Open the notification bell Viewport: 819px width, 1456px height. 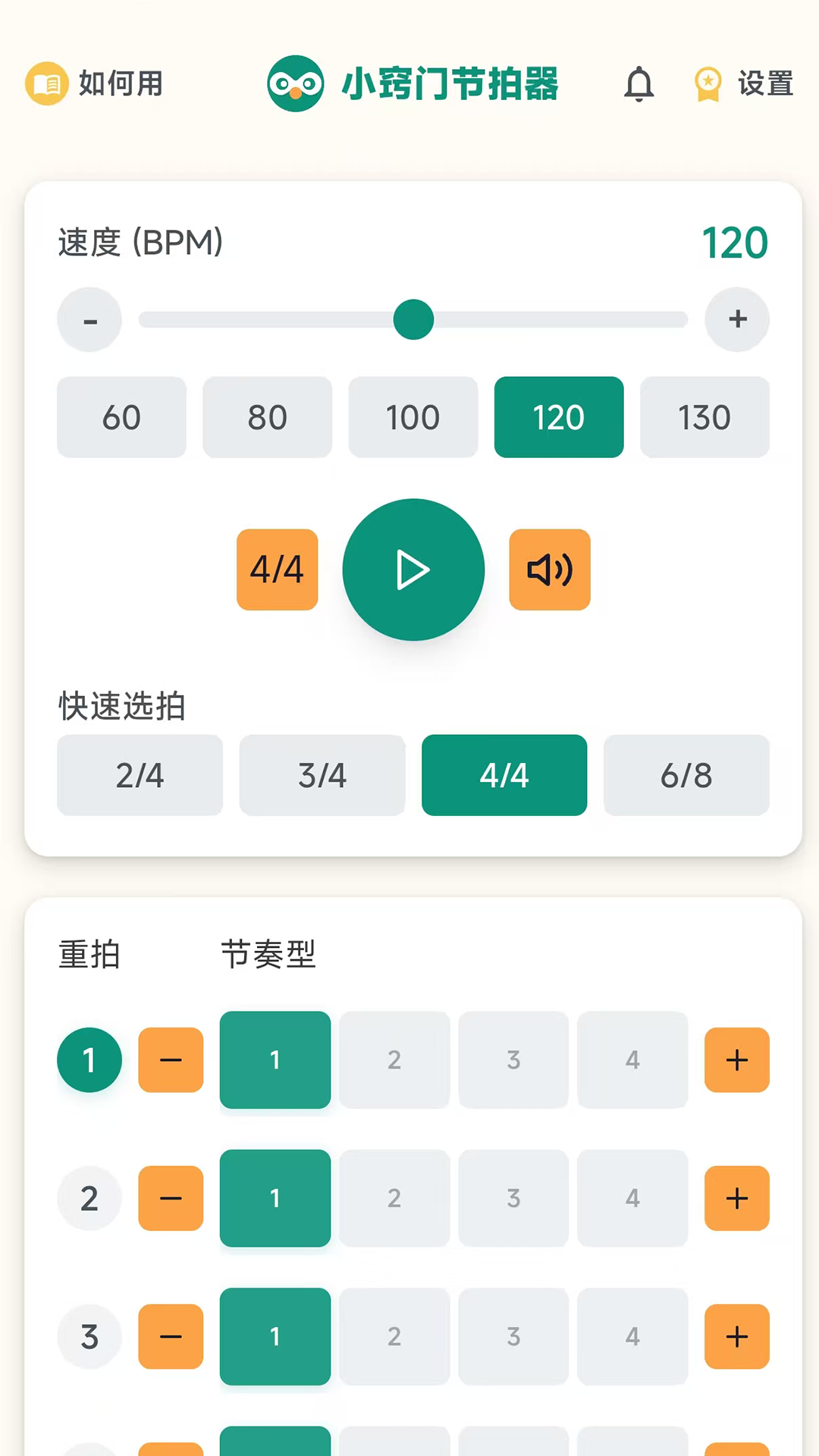tap(639, 83)
